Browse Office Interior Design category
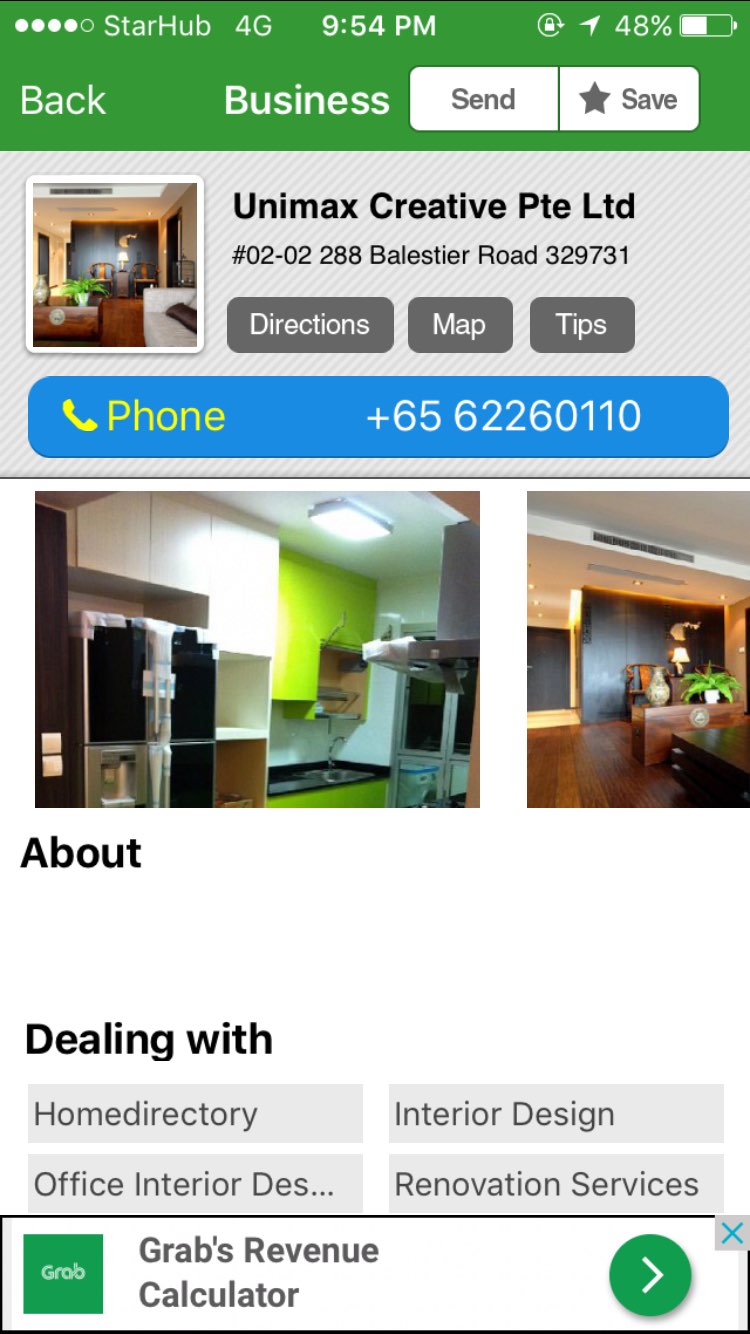 [x=195, y=1184]
